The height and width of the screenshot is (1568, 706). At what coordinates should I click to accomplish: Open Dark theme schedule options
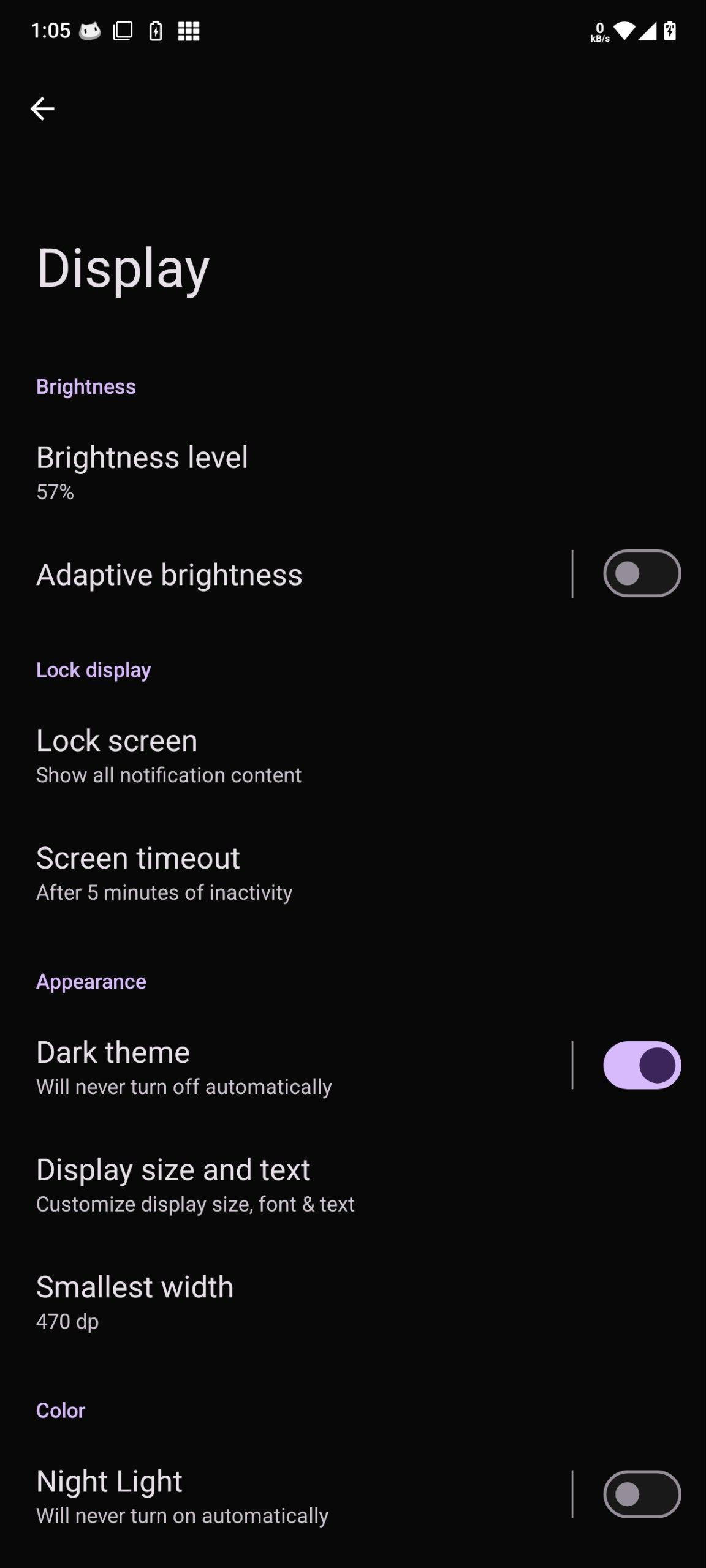click(184, 1068)
